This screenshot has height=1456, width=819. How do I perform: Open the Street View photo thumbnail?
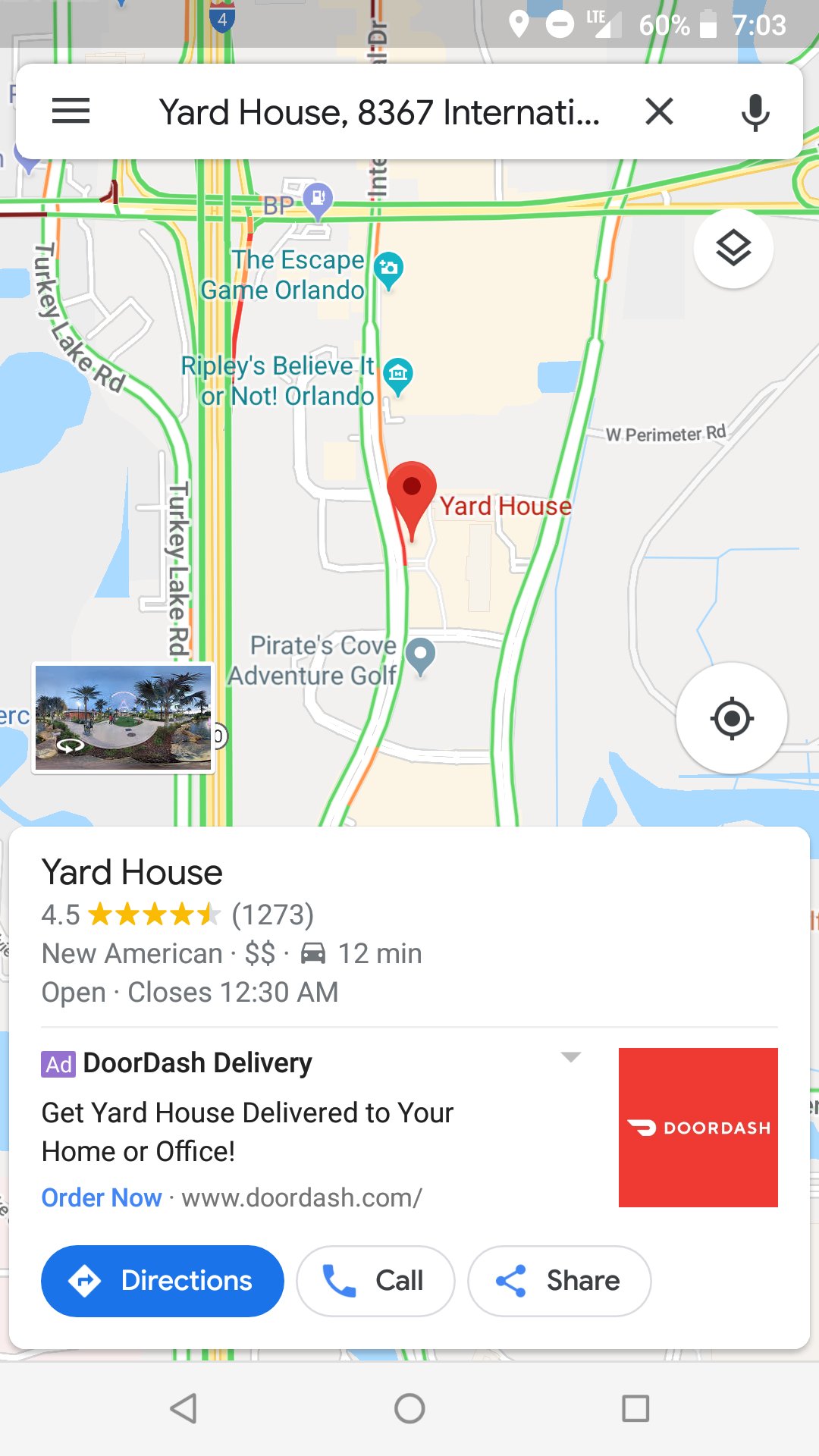pos(124,717)
